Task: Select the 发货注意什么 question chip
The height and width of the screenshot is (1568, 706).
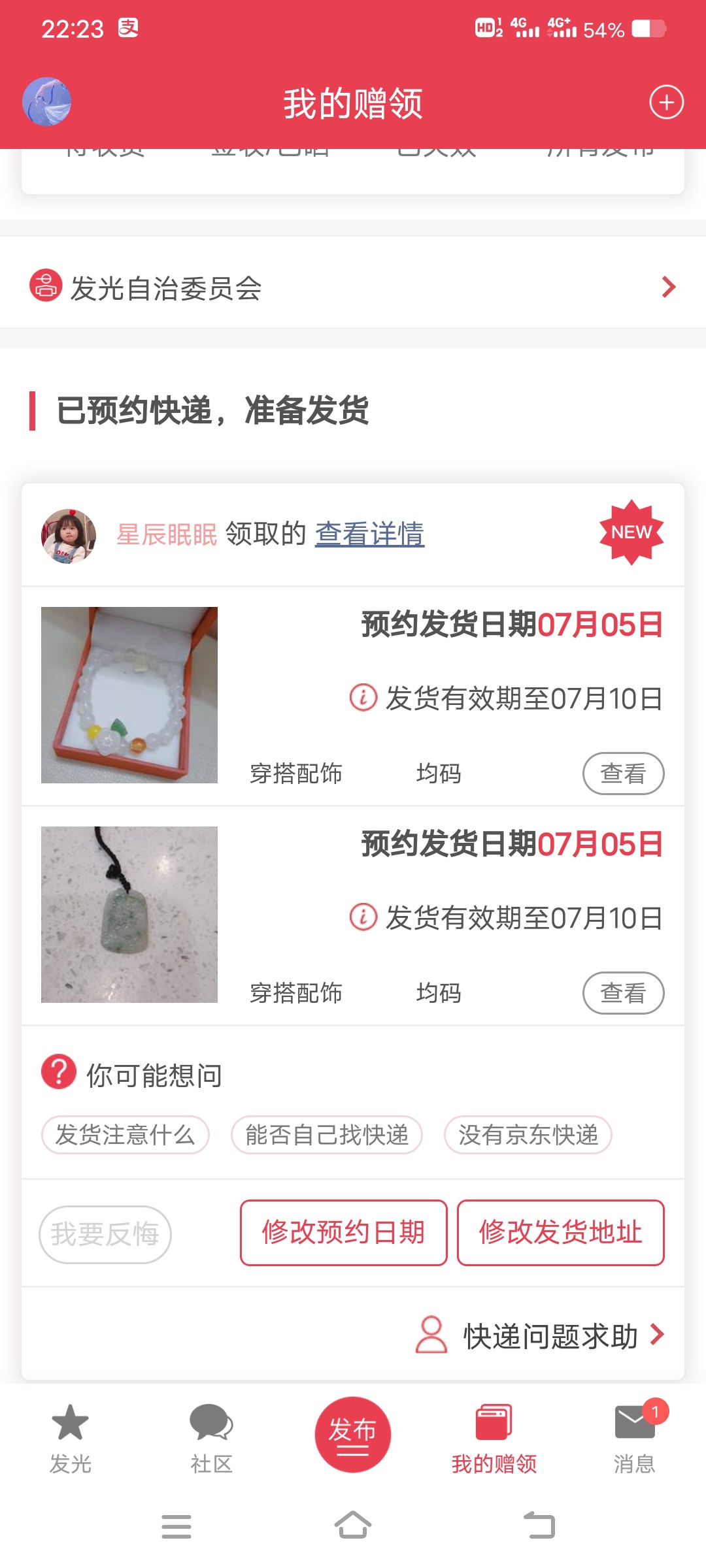Action: (x=125, y=1135)
